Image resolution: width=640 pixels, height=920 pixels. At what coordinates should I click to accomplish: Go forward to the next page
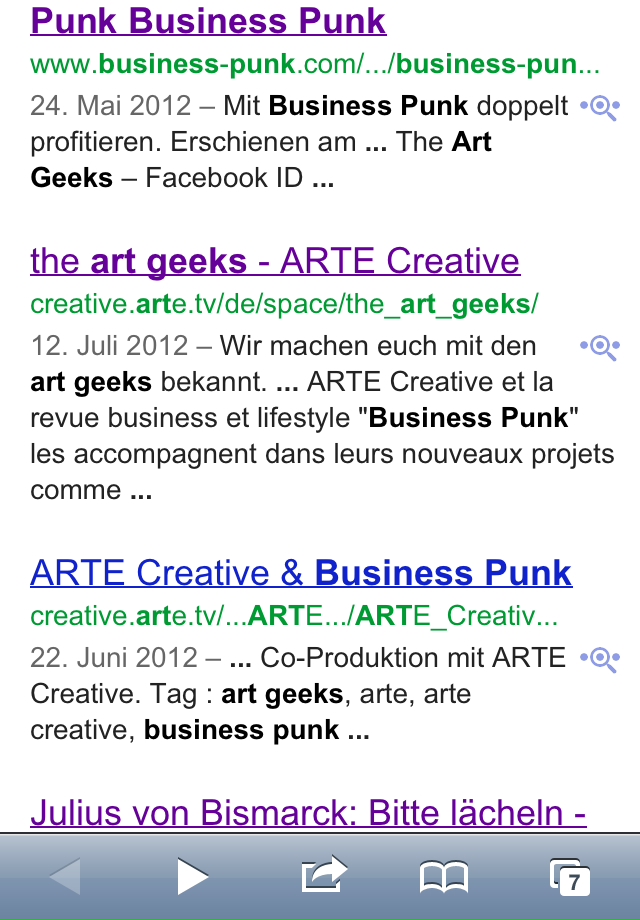[192, 877]
